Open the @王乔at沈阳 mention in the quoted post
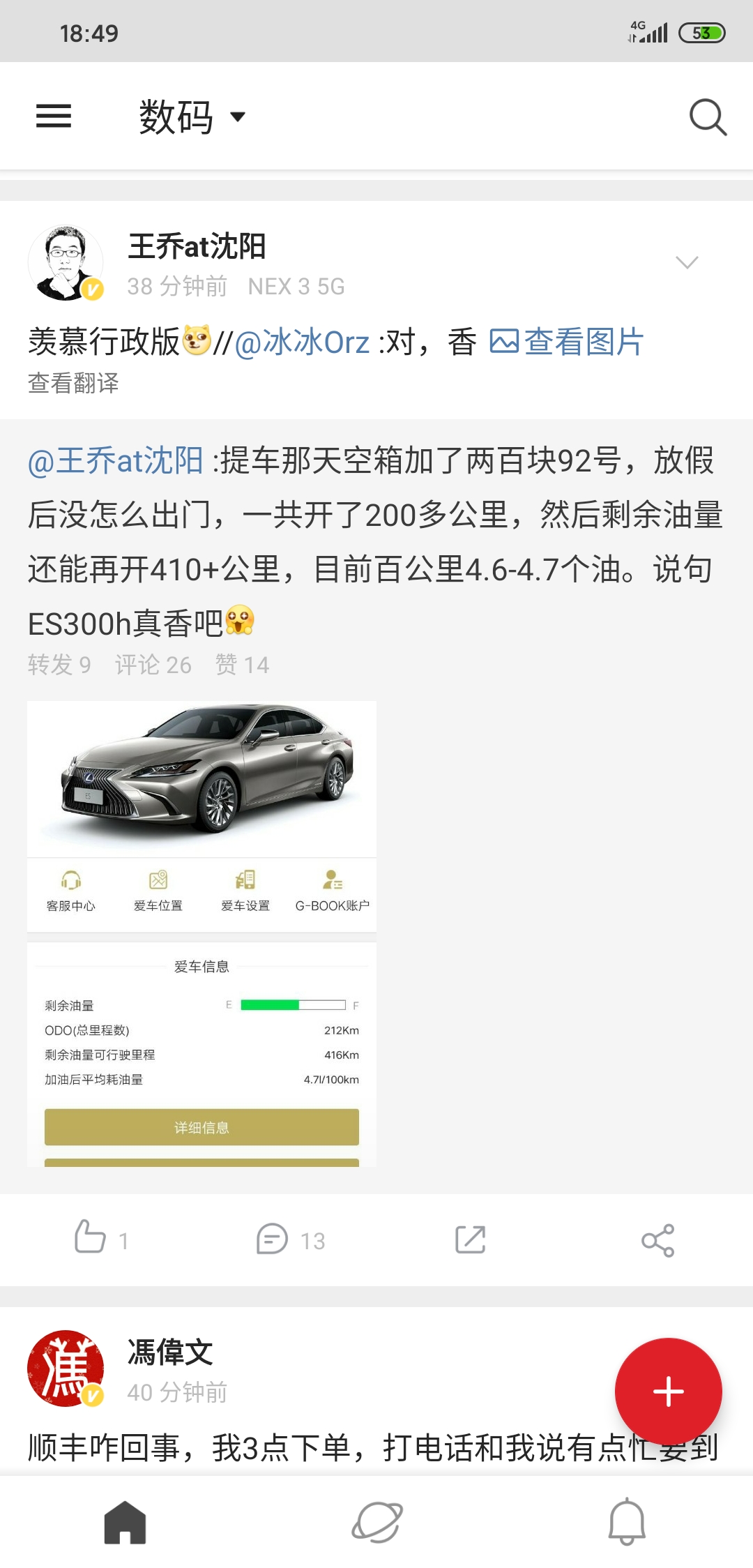This screenshot has height=1568, width=753. point(116,461)
